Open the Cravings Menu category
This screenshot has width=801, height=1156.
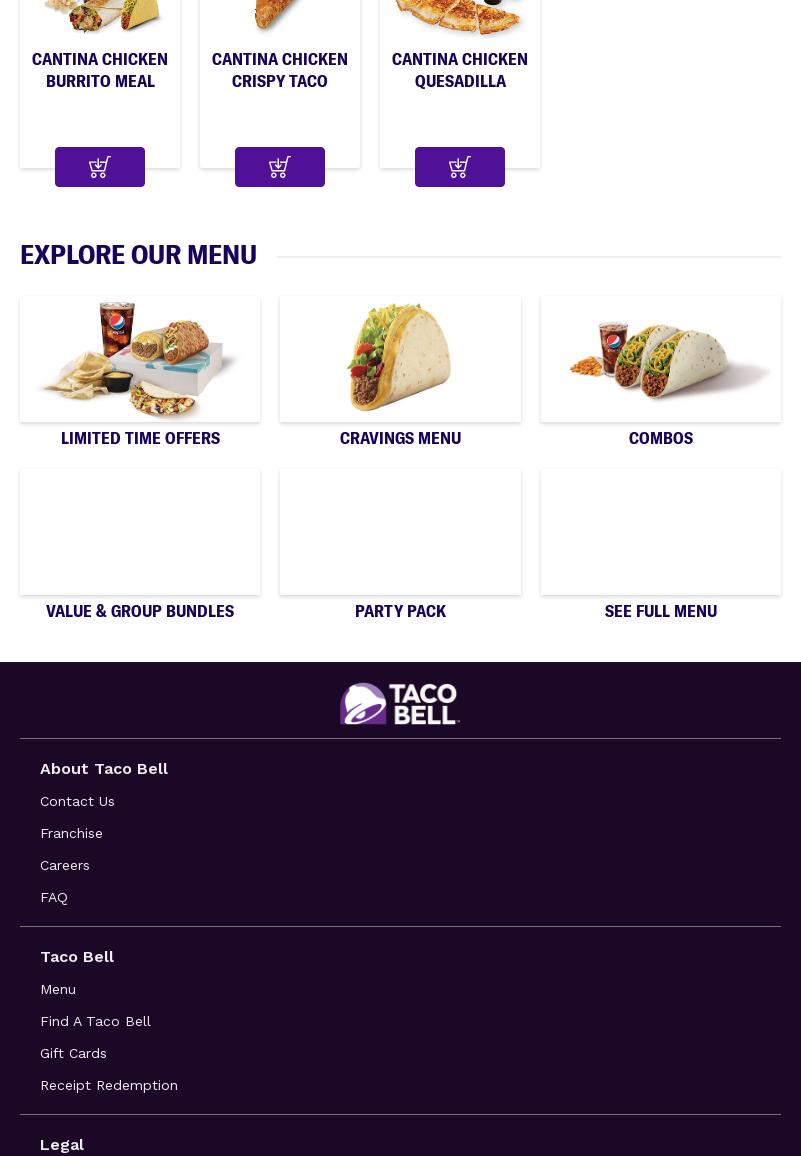click(400, 372)
